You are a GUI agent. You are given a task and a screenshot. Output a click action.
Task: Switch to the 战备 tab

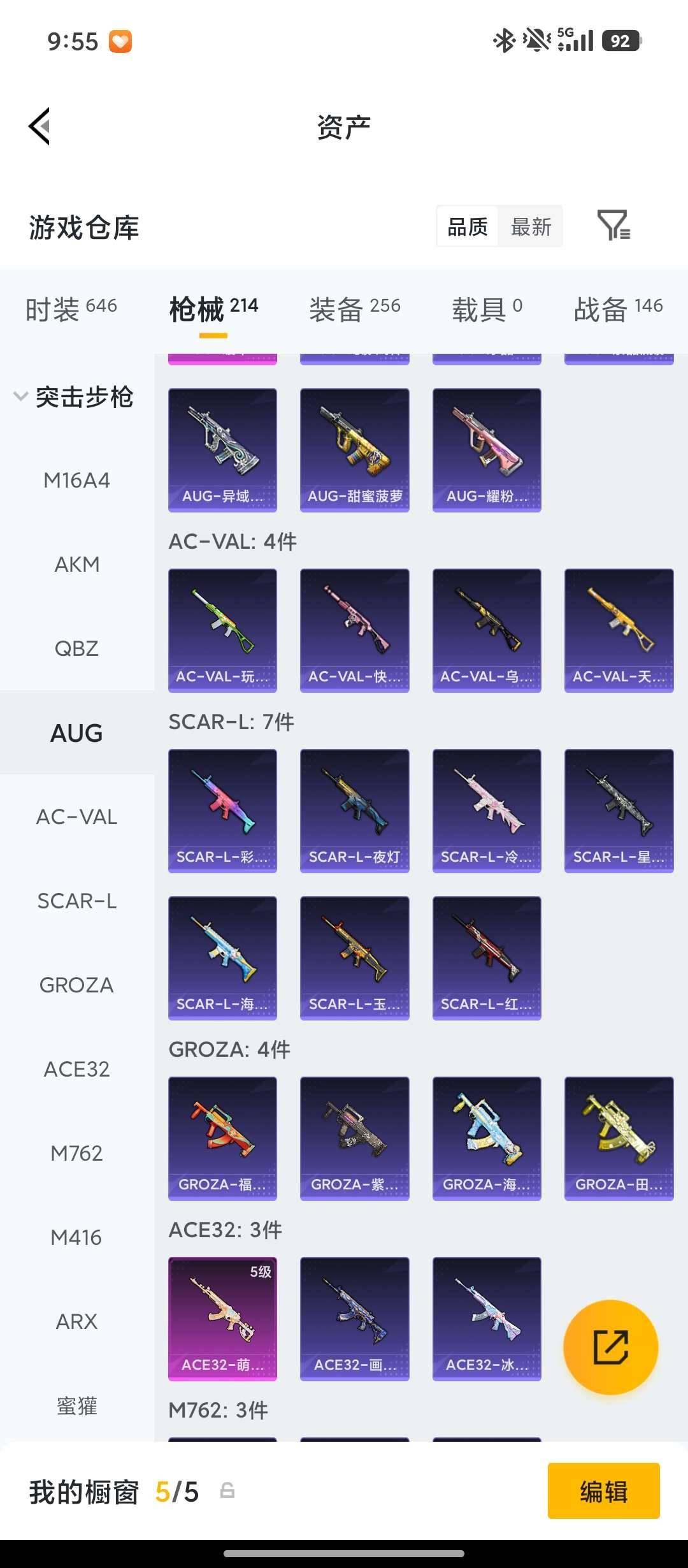click(x=618, y=309)
